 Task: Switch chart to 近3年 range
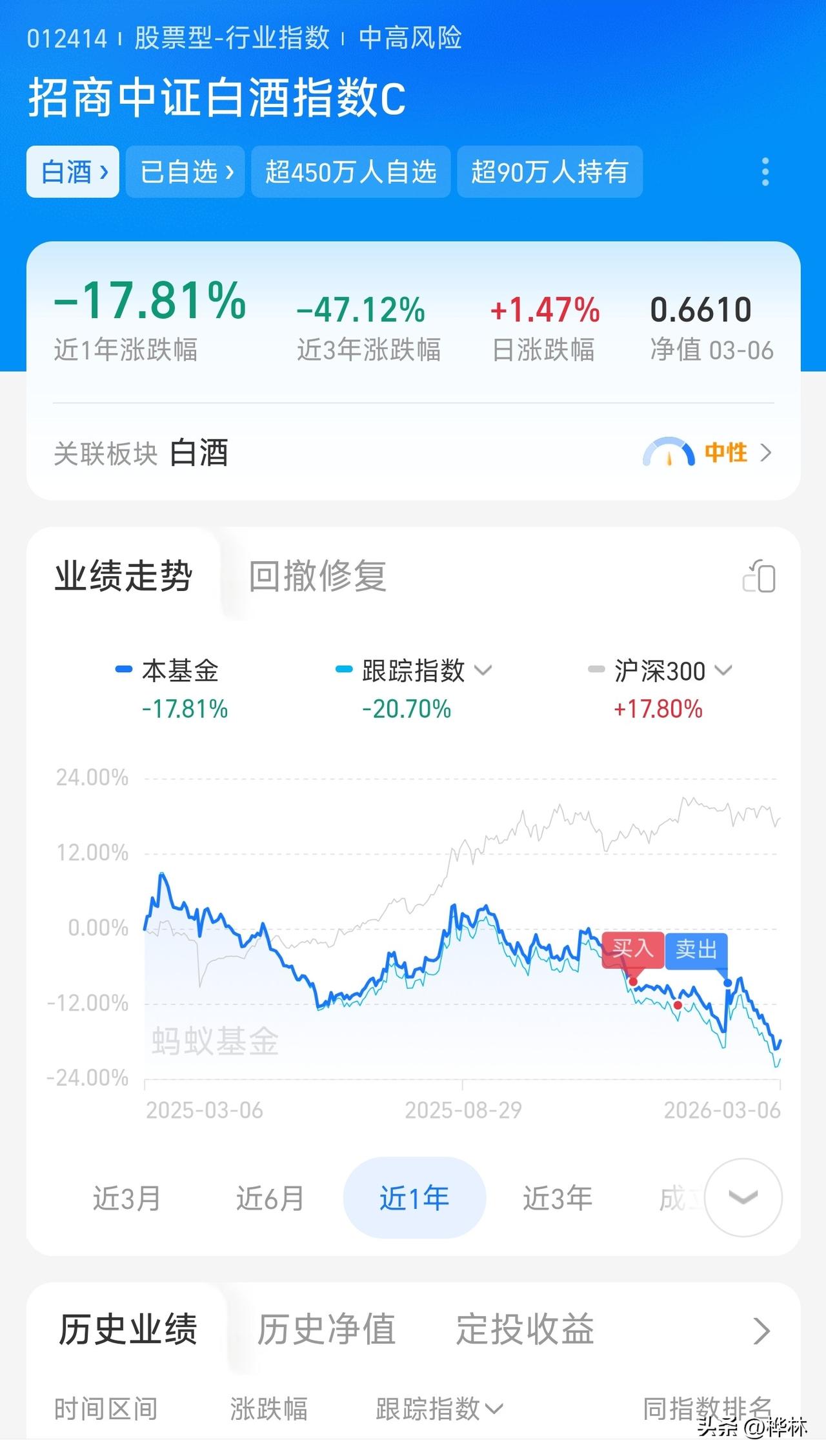[x=558, y=1198]
